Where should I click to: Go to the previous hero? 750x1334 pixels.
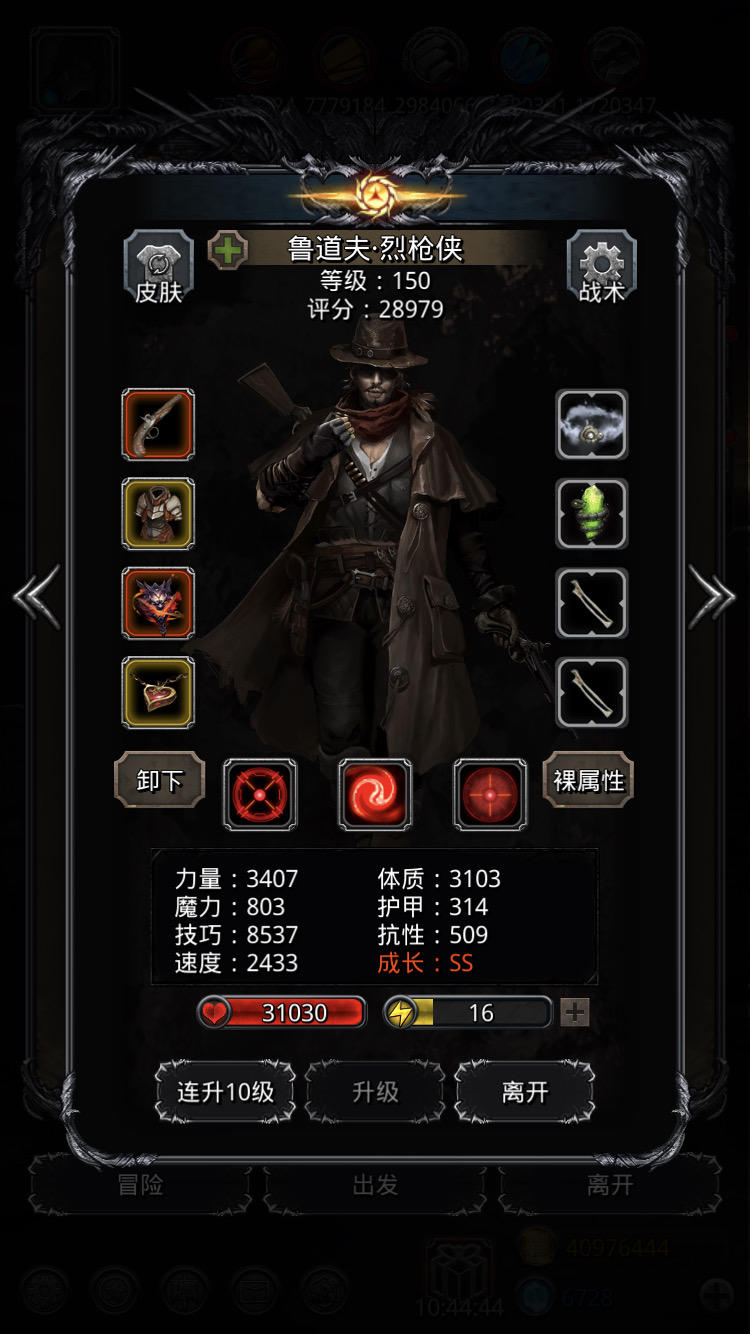[x=37, y=597]
